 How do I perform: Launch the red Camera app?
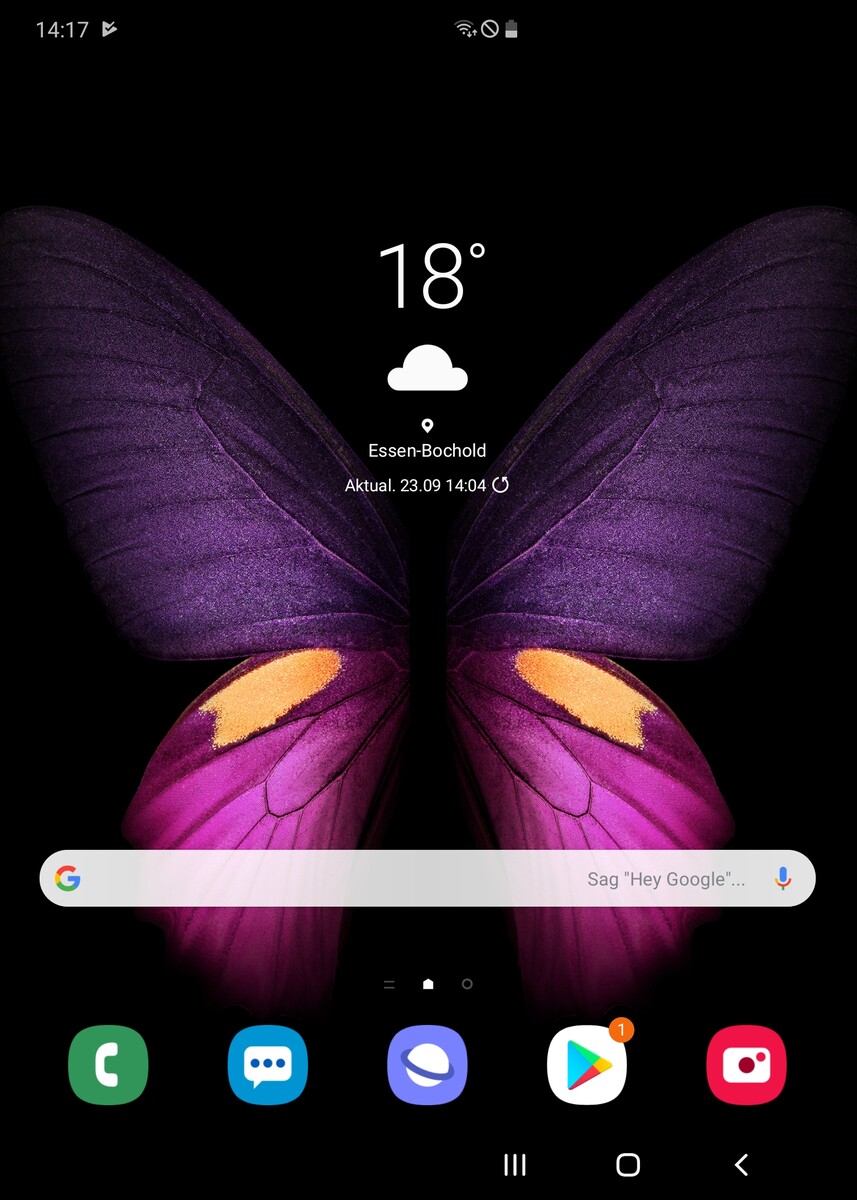click(746, 1065)
